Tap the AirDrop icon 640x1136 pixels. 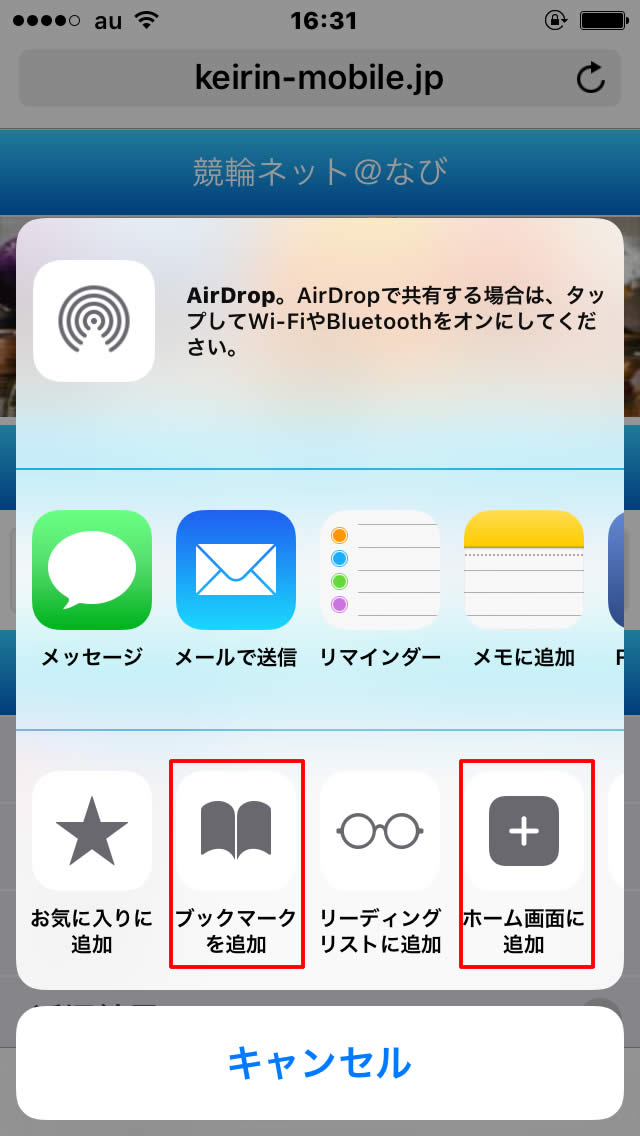pyautogui.click(x=93, y=321)
